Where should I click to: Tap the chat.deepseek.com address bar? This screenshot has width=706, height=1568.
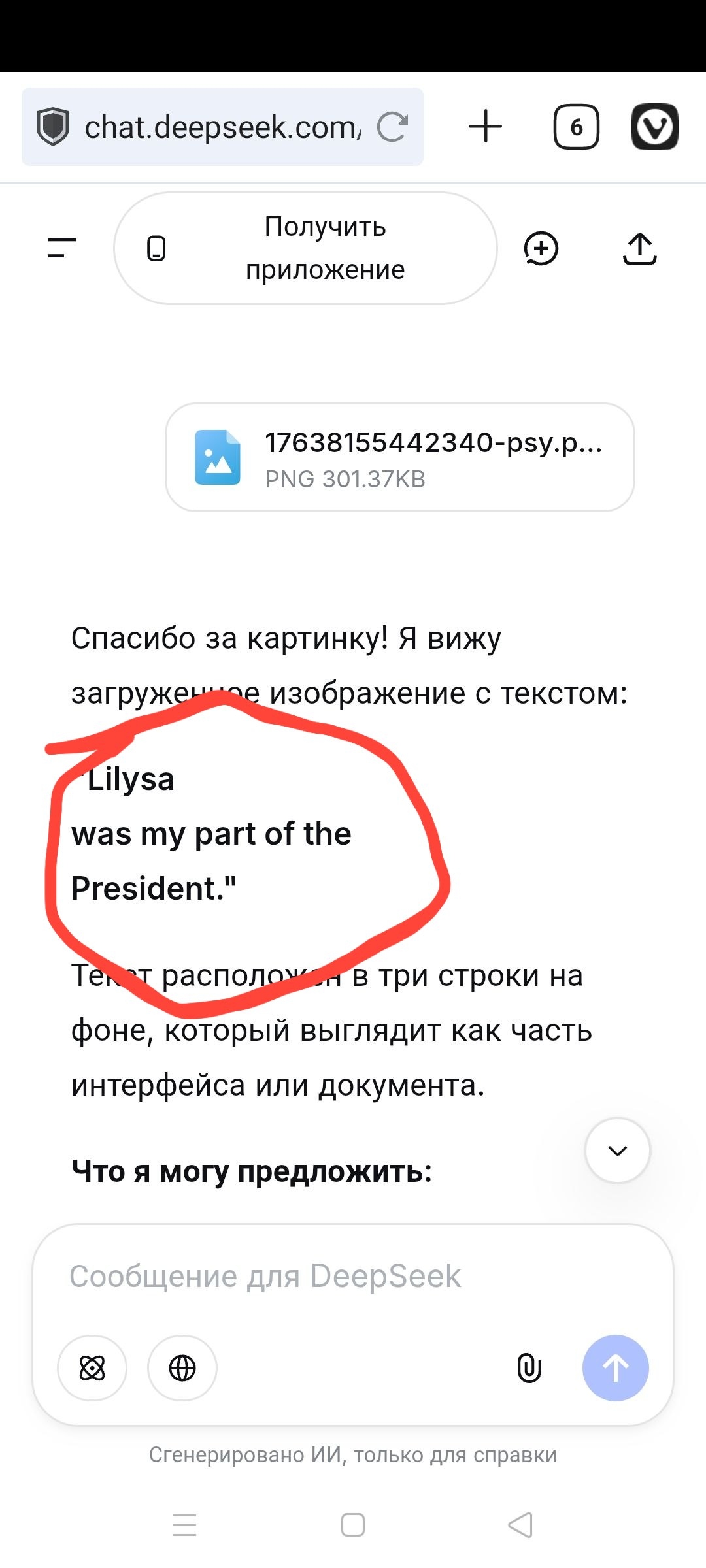tap(222, 127)
